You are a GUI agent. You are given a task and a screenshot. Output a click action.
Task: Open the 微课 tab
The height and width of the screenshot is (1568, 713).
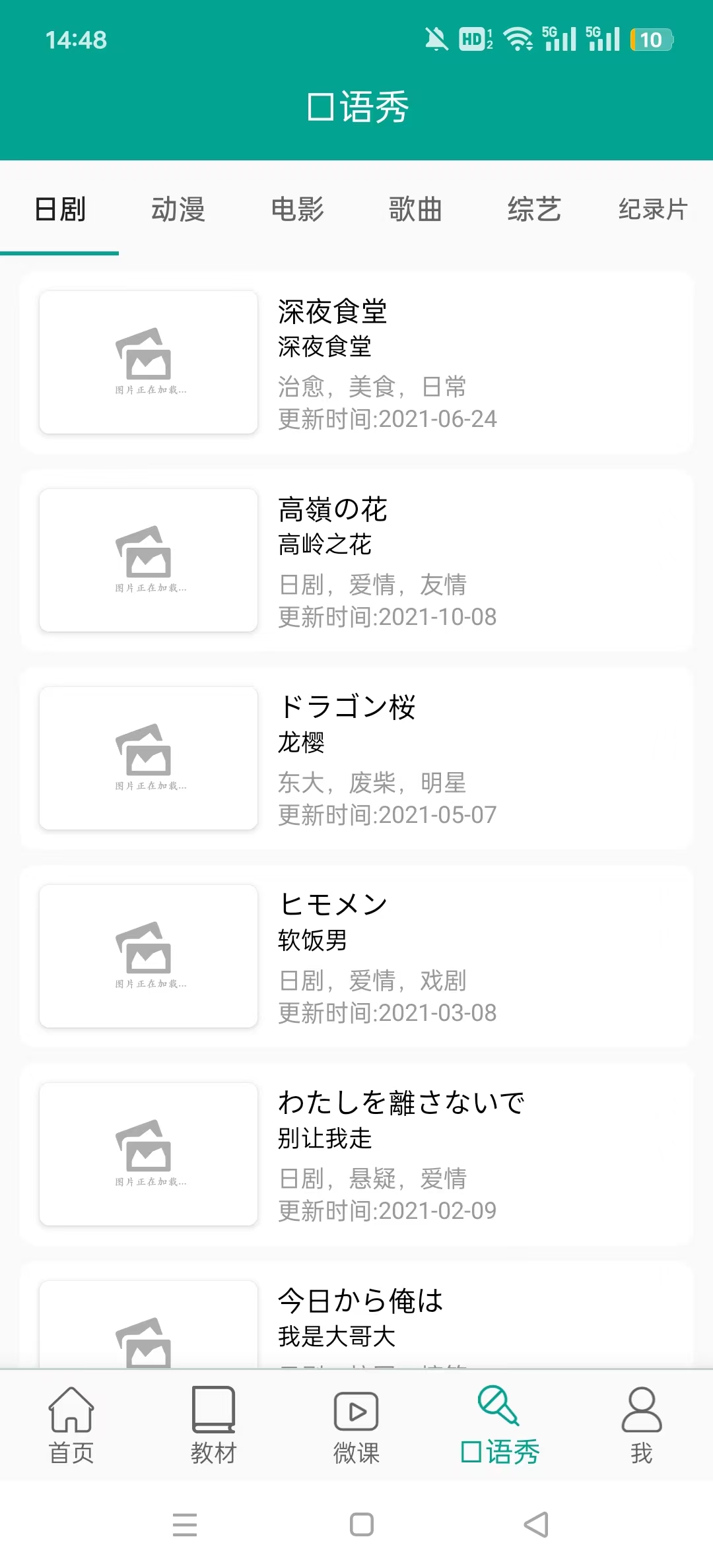tap(356, 1425)
